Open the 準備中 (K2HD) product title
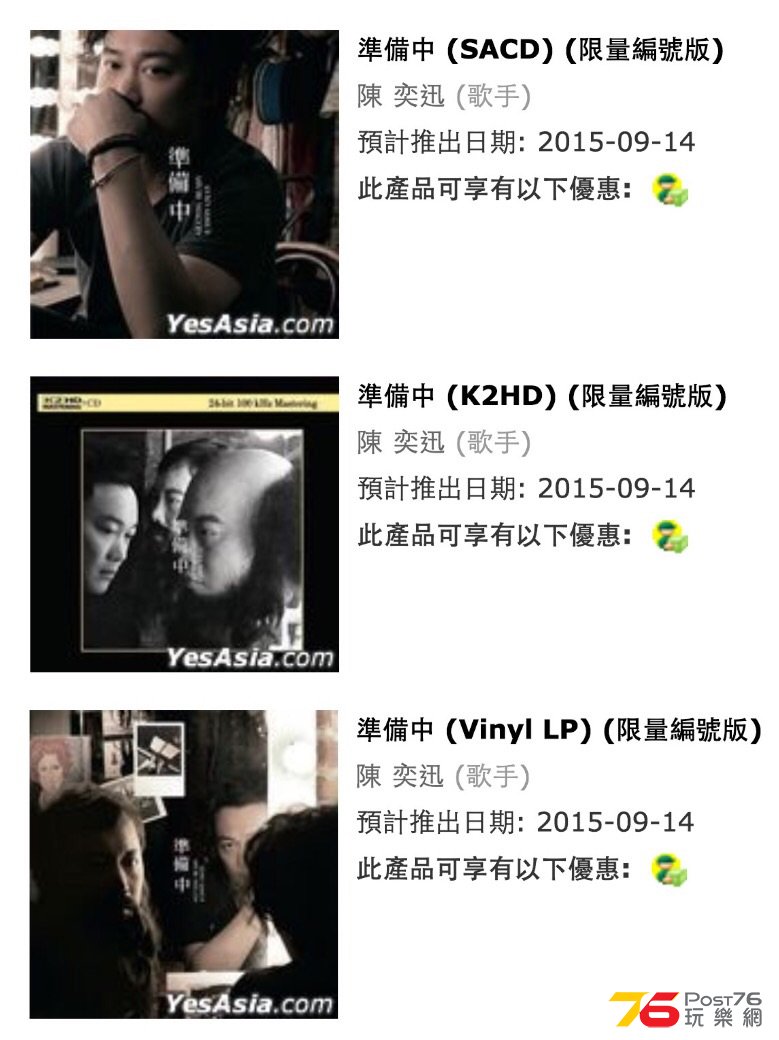The width and height of the screenshot is (779, 1040). 541,396
